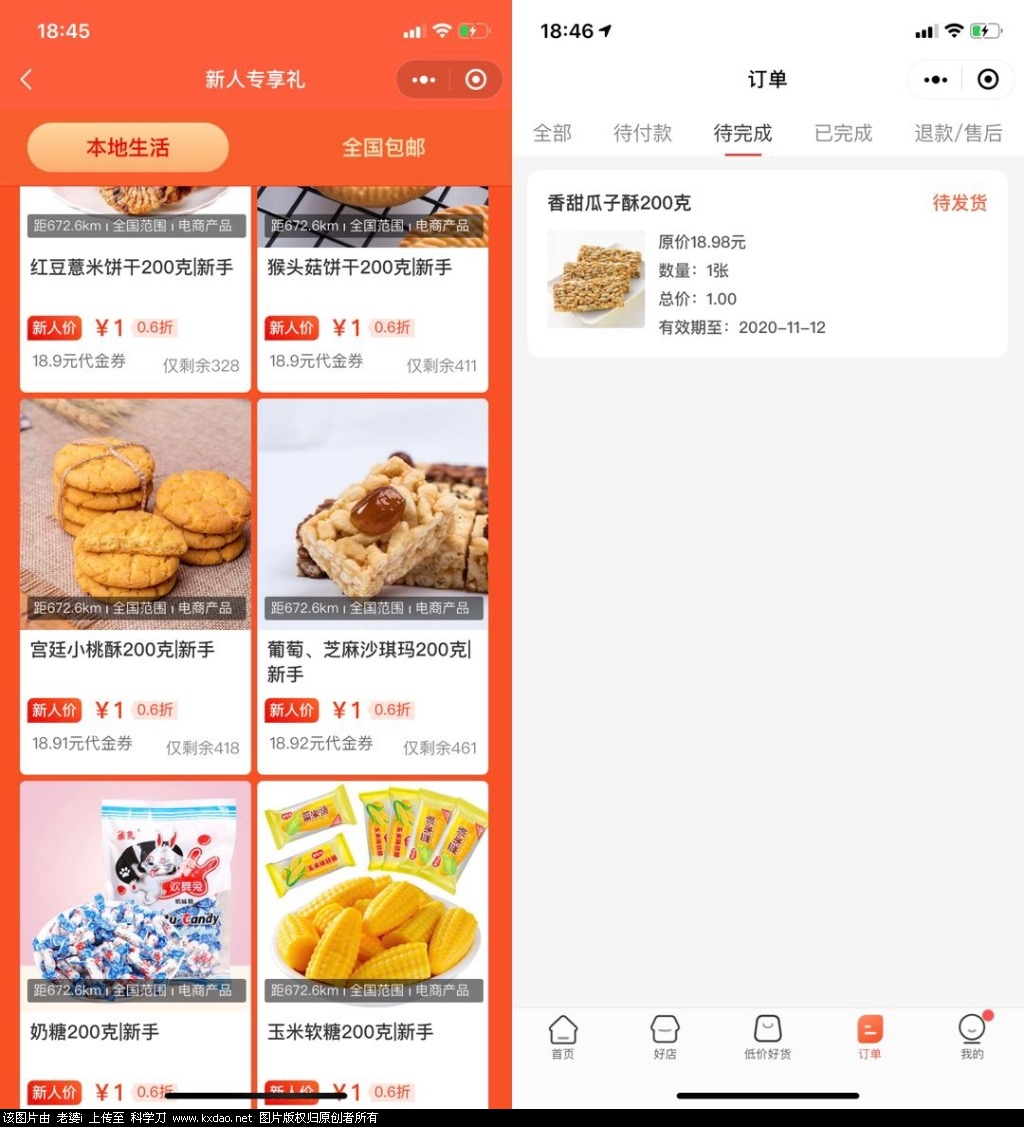
Task: Switch to the 待付款 orders tab
Action: coord(642,133)
